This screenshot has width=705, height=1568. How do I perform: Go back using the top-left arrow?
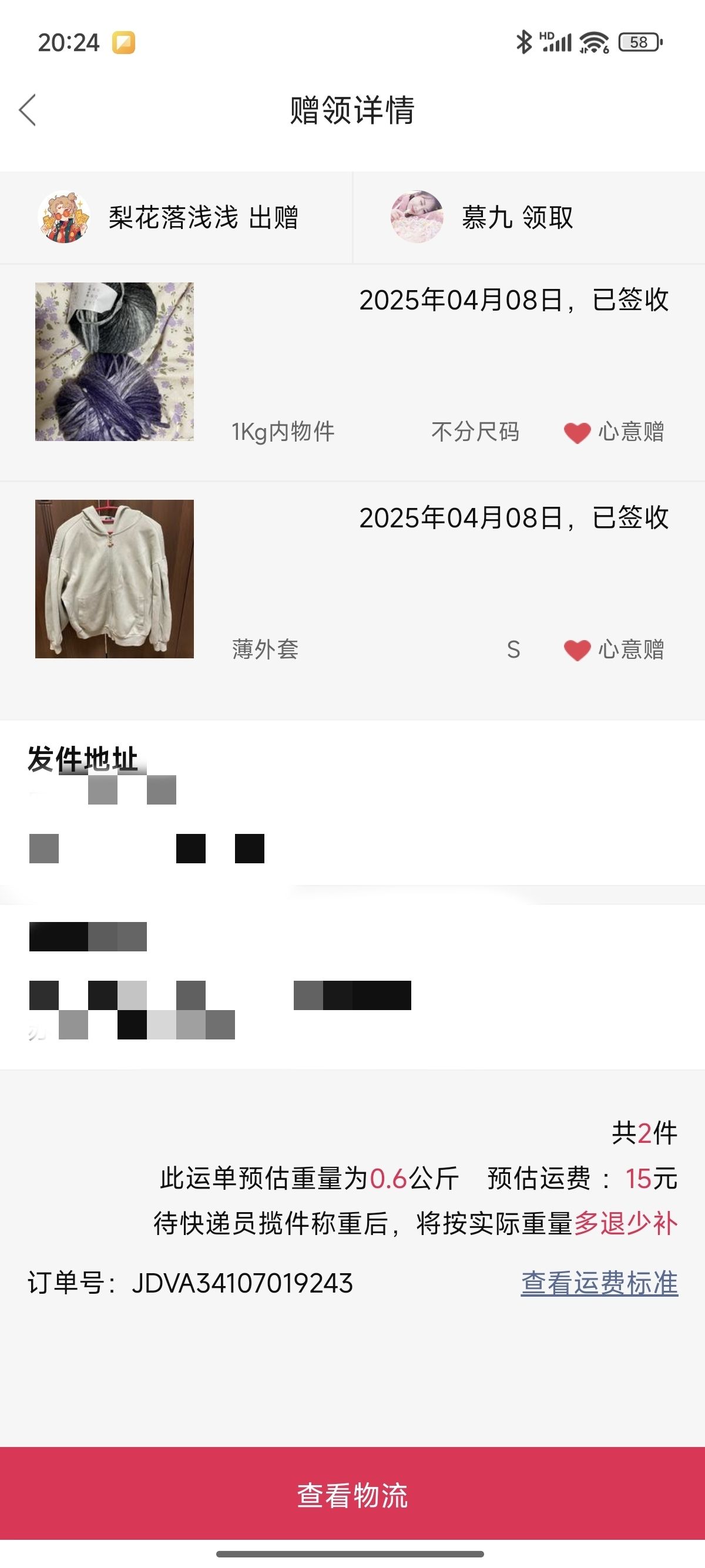tap(28, 110)
